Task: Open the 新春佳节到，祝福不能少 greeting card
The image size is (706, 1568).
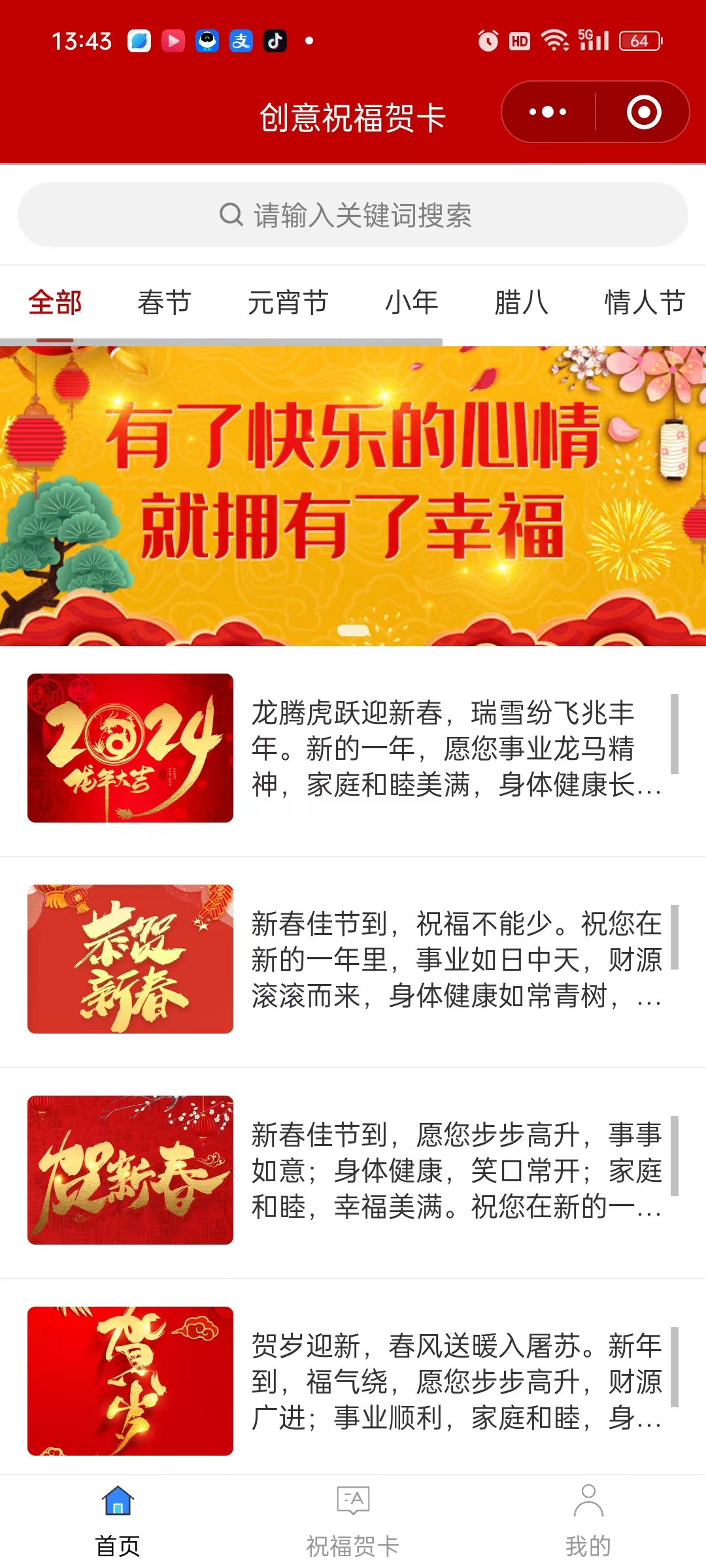Action: tap(353, 960)
